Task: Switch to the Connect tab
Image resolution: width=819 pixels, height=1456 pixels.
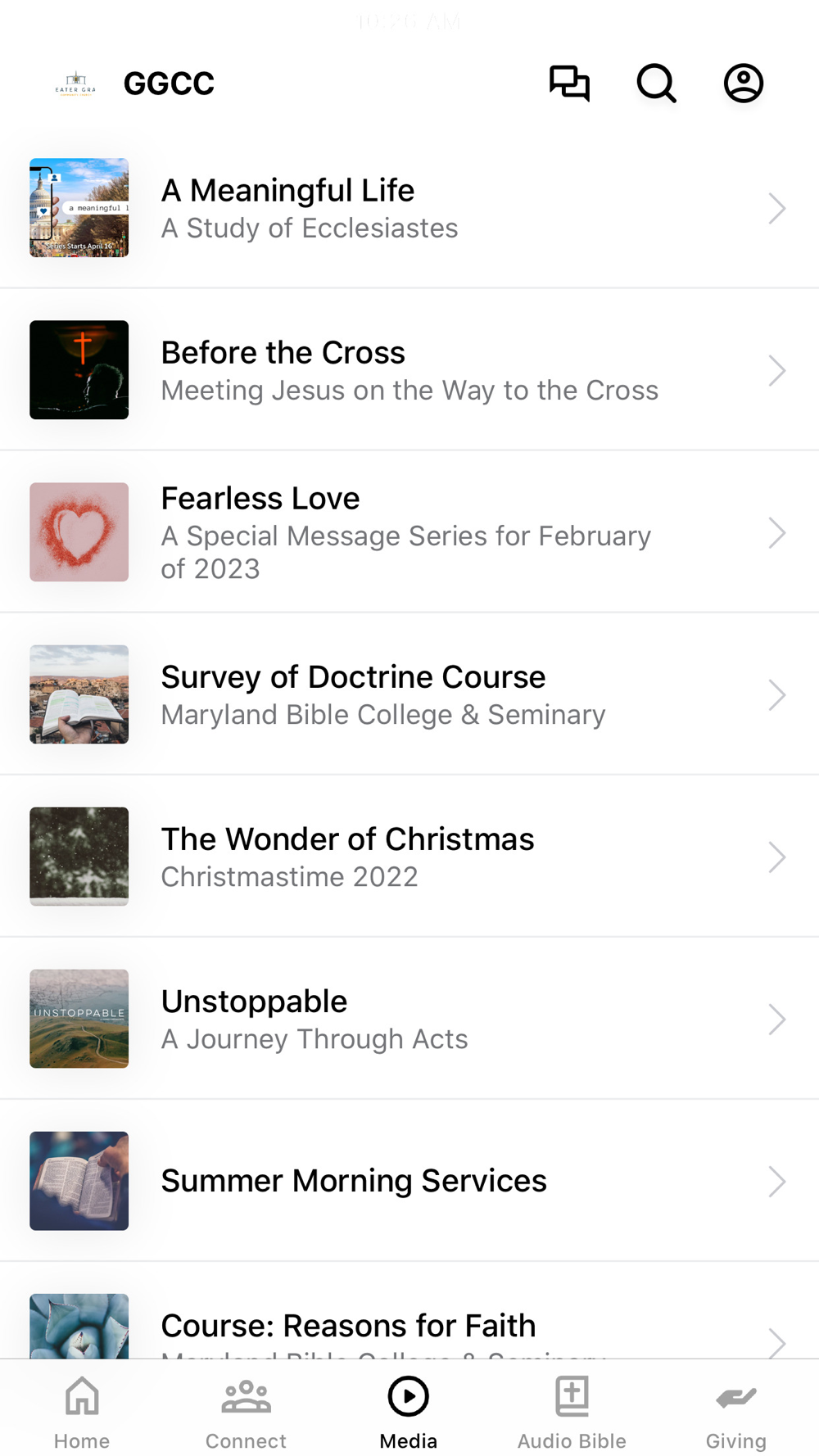Action: tap(246, 1410)
